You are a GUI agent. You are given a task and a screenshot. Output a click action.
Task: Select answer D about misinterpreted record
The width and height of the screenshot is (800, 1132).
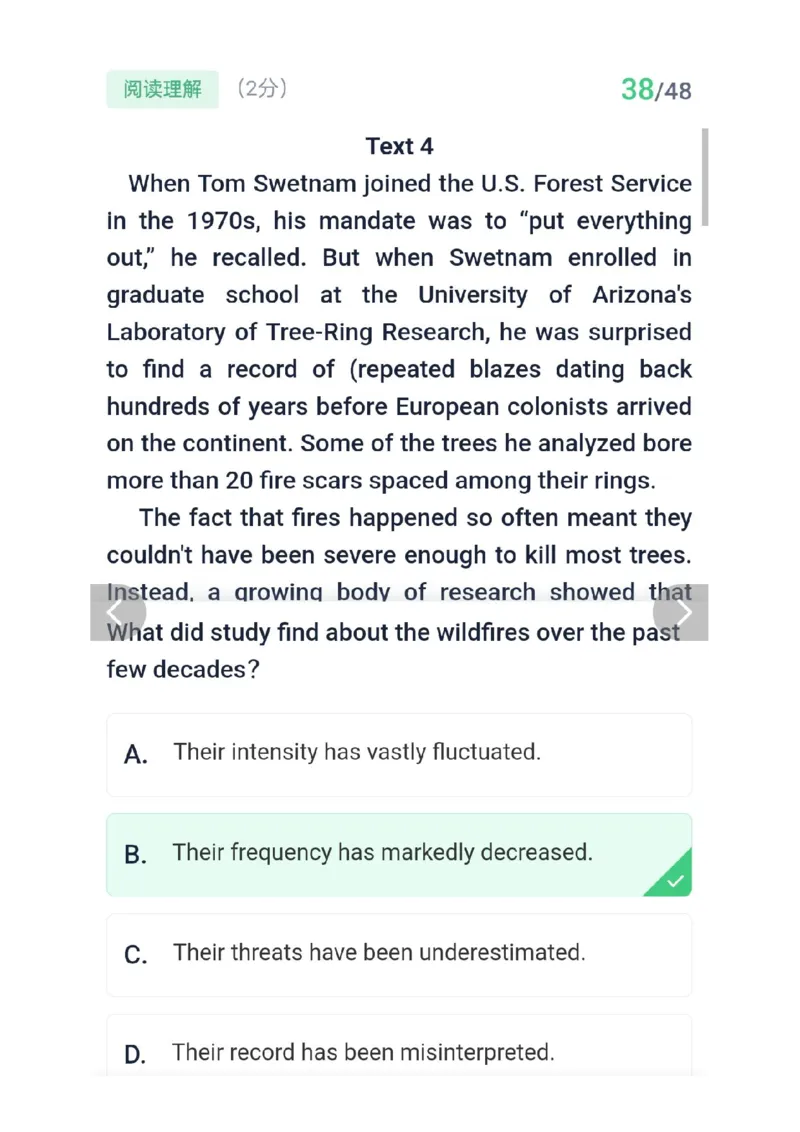[x=399, y=1051]
